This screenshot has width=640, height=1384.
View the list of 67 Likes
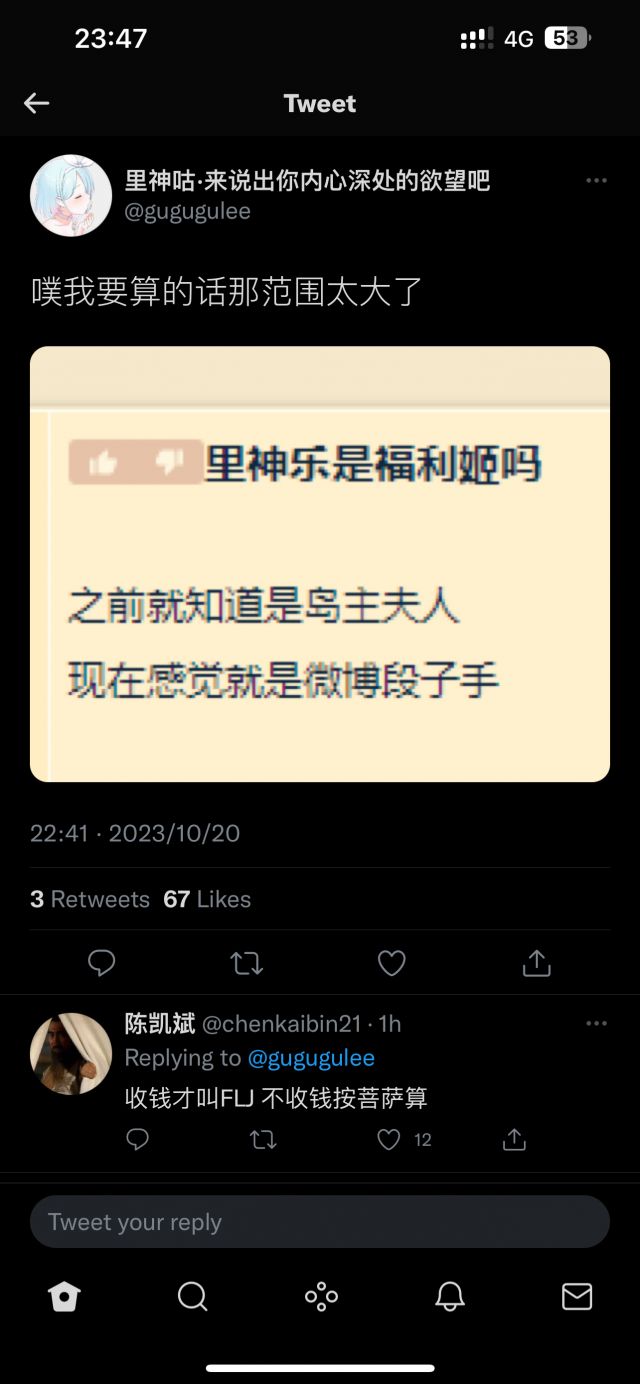(207, 899)
